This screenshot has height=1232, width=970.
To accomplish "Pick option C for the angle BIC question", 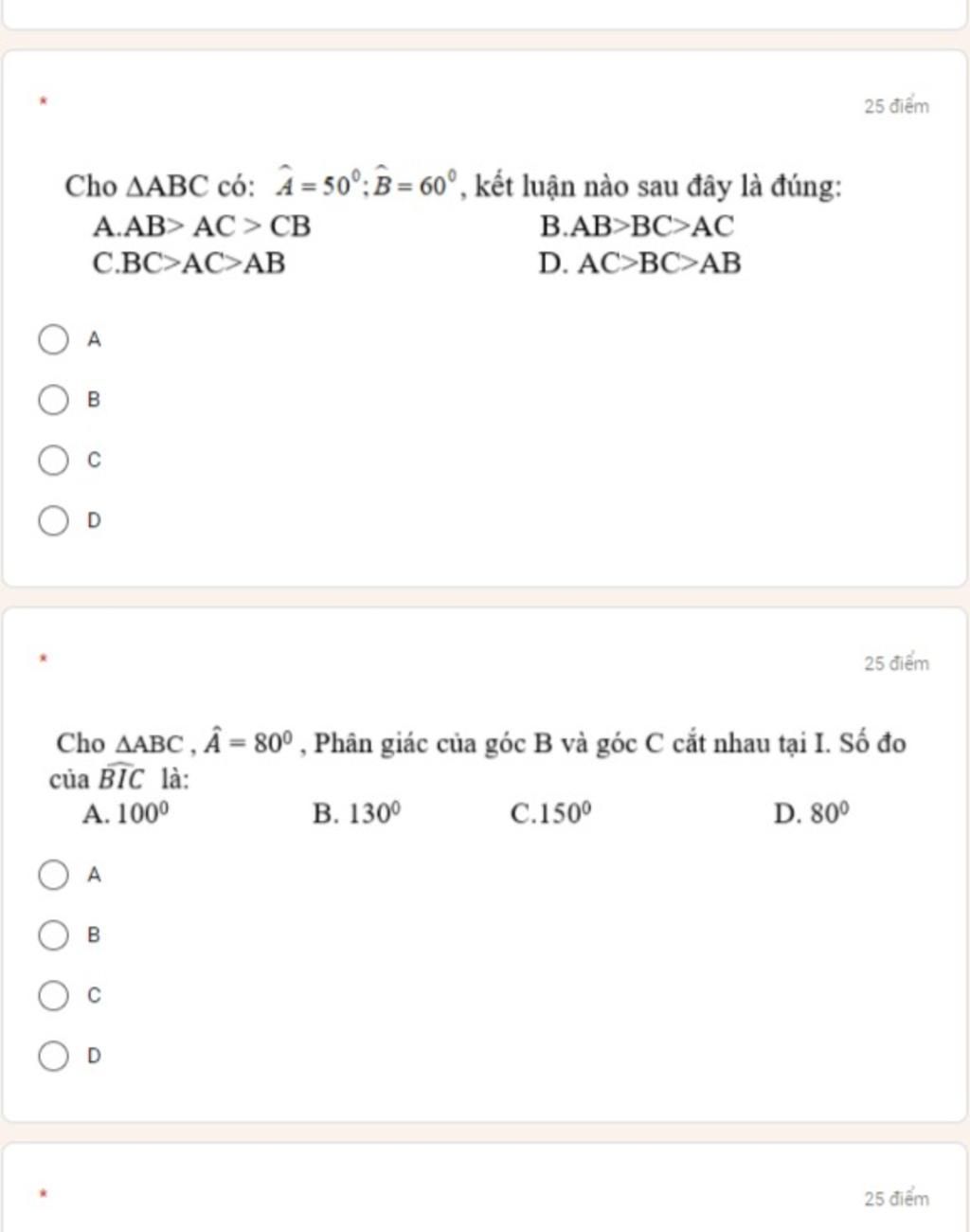I will click(53, 996).
